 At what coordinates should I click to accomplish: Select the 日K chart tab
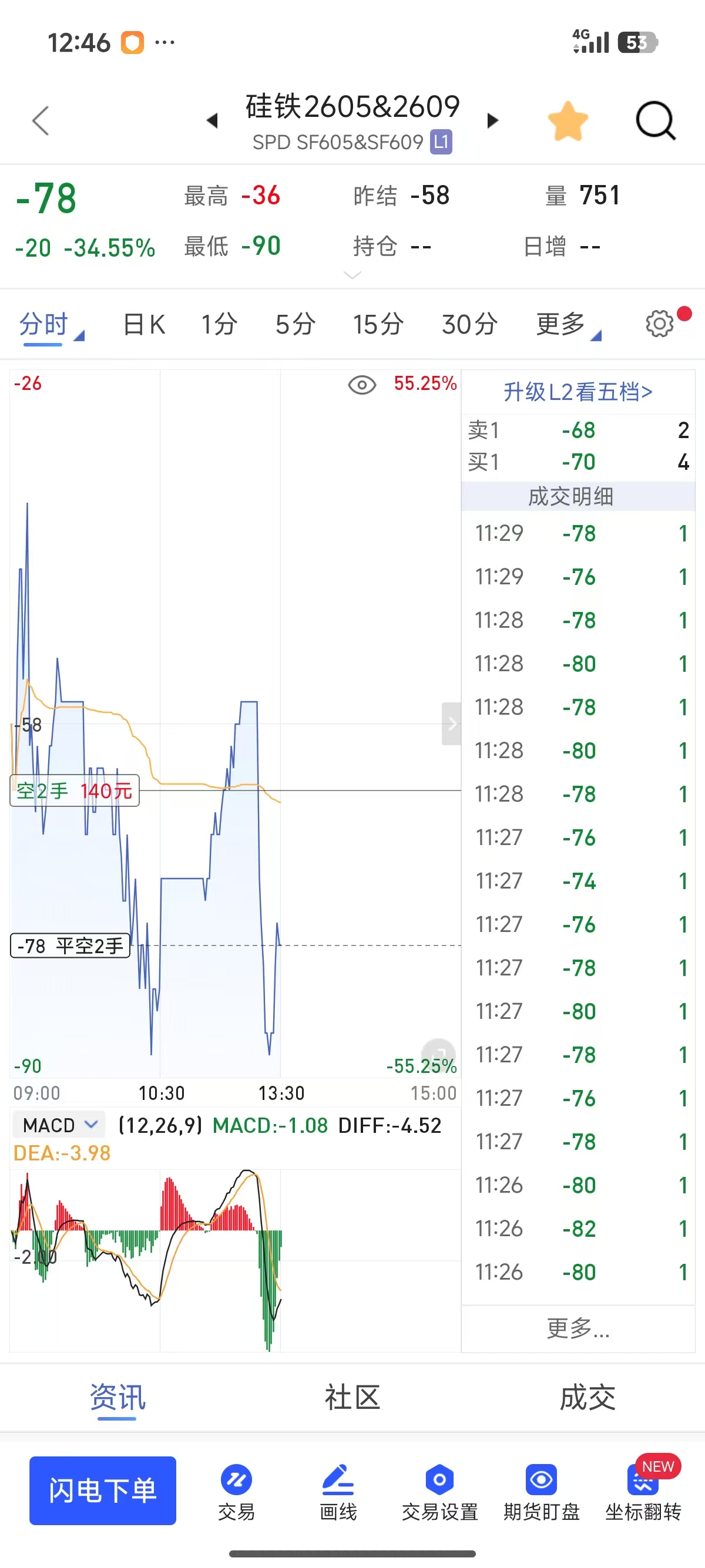pyautogui.click(x=145, y=324)
